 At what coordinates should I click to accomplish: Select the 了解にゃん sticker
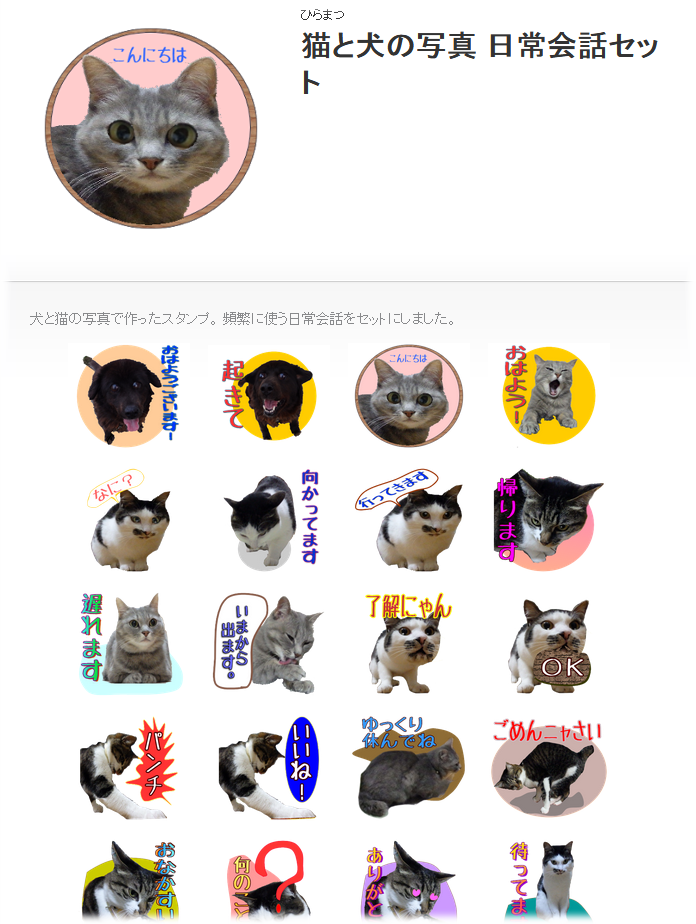point(409,644)
